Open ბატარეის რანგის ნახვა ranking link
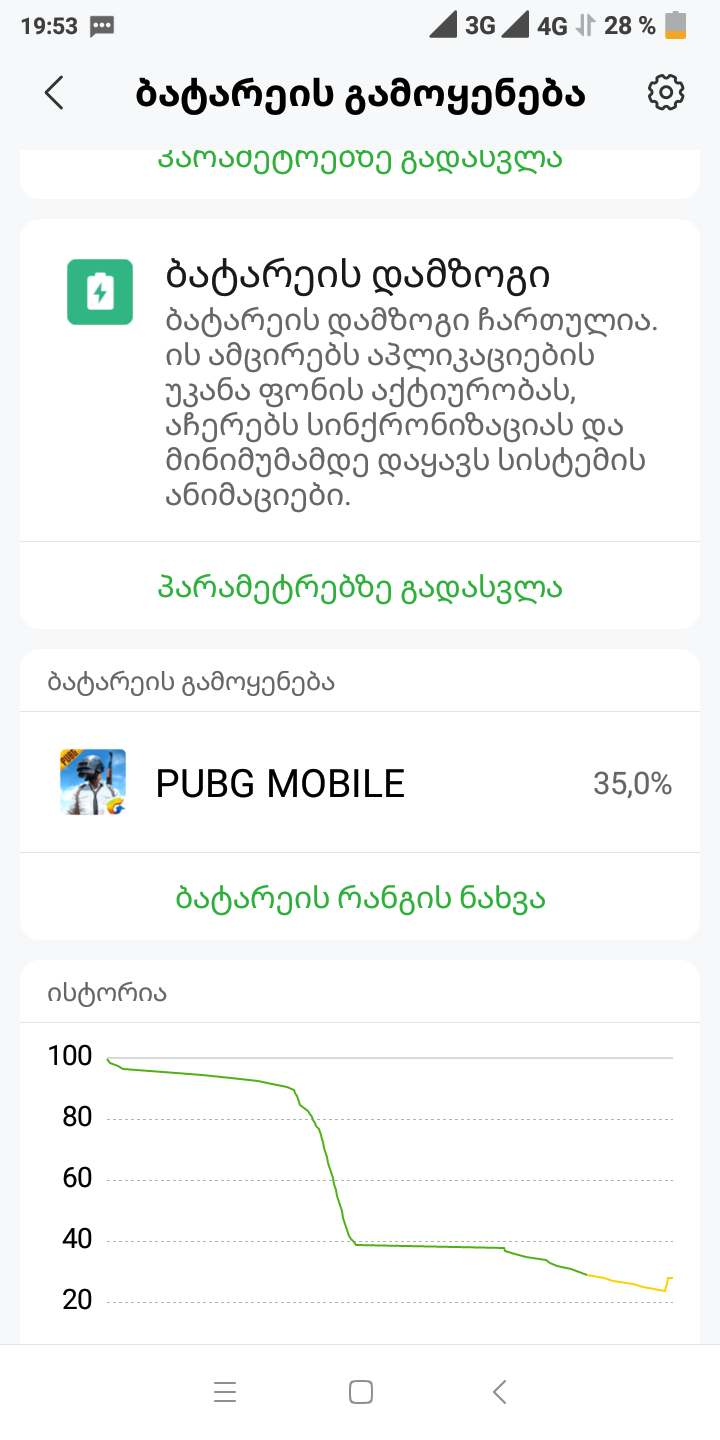Screen dimensions: 720x1440 point(359,897)
